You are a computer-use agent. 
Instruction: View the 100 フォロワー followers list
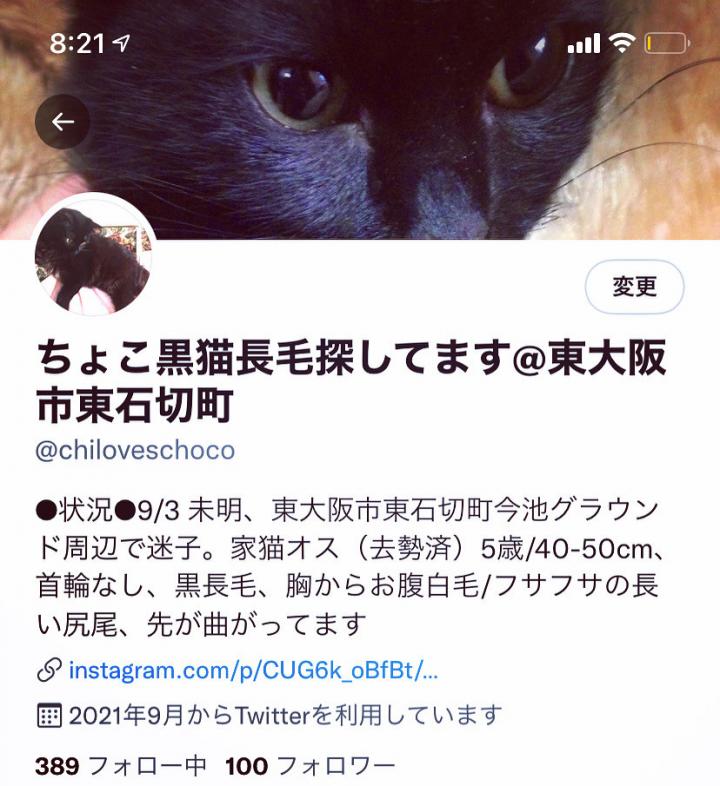tap(310, 767)
